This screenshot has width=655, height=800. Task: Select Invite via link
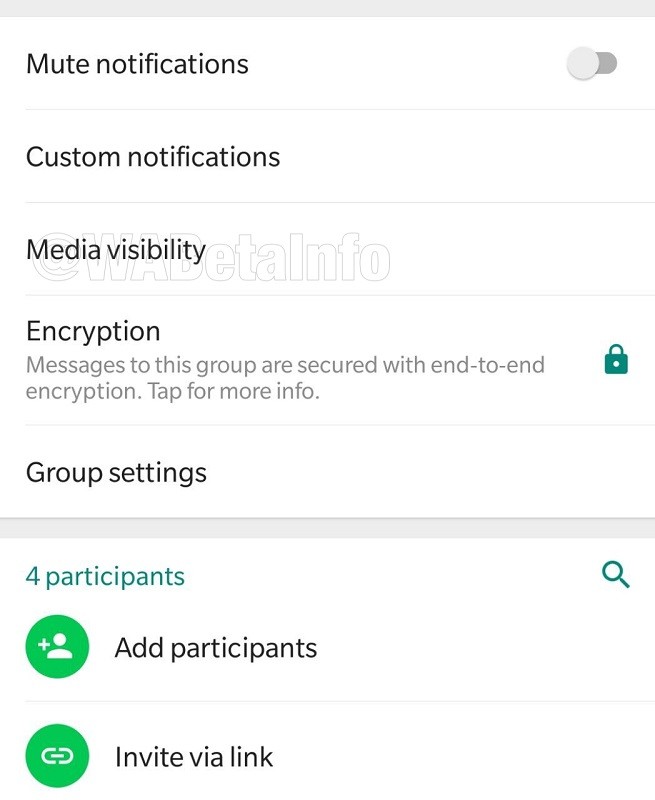(194, 757)
